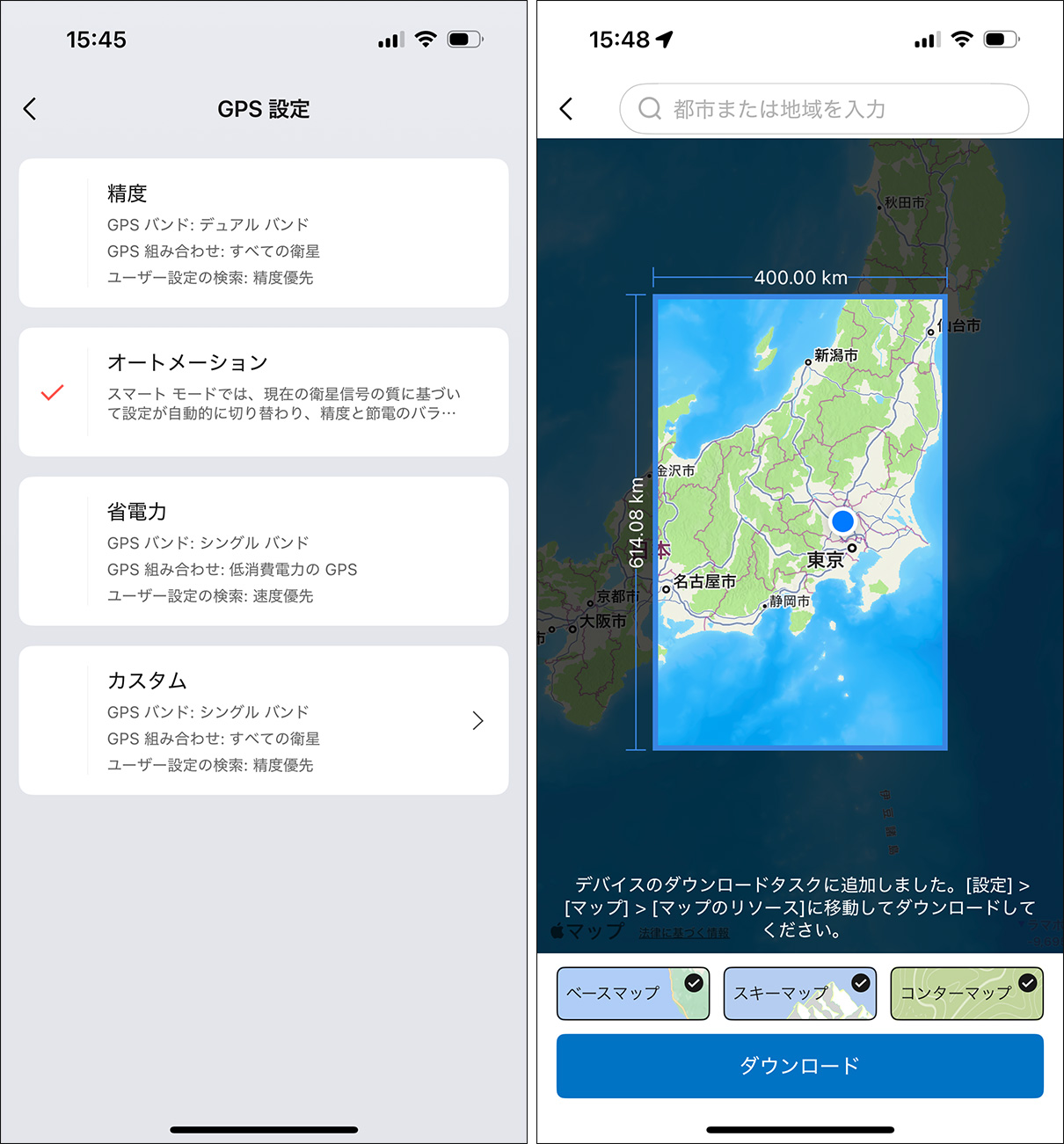1064x1144 pixels.
Task: Open the 法律に基づく情報 link
Action: [683, 933]
